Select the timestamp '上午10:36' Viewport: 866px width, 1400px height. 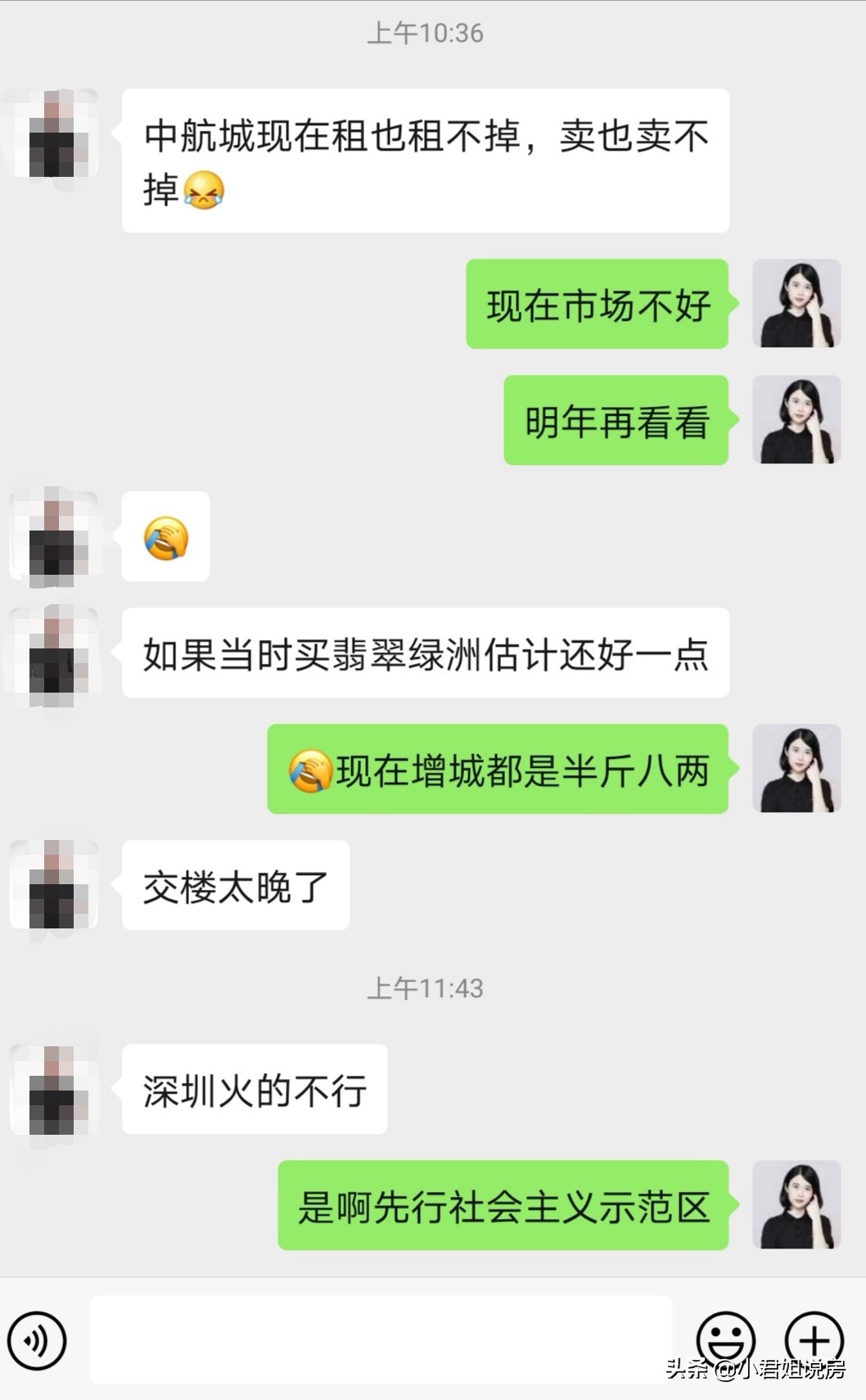click(x=426, y=33)
